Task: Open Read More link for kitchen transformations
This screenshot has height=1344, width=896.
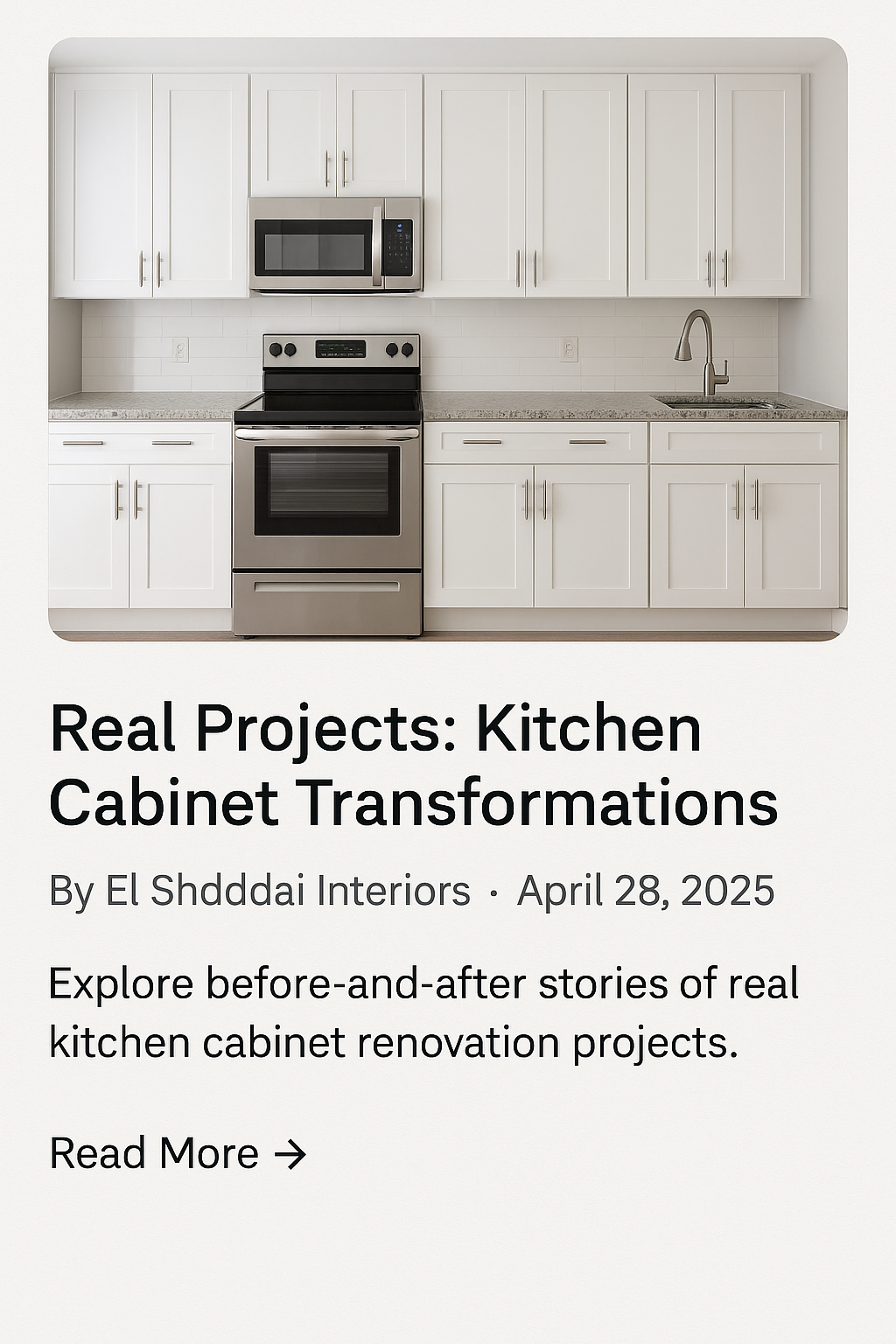Action: [x=178, y=1153]
